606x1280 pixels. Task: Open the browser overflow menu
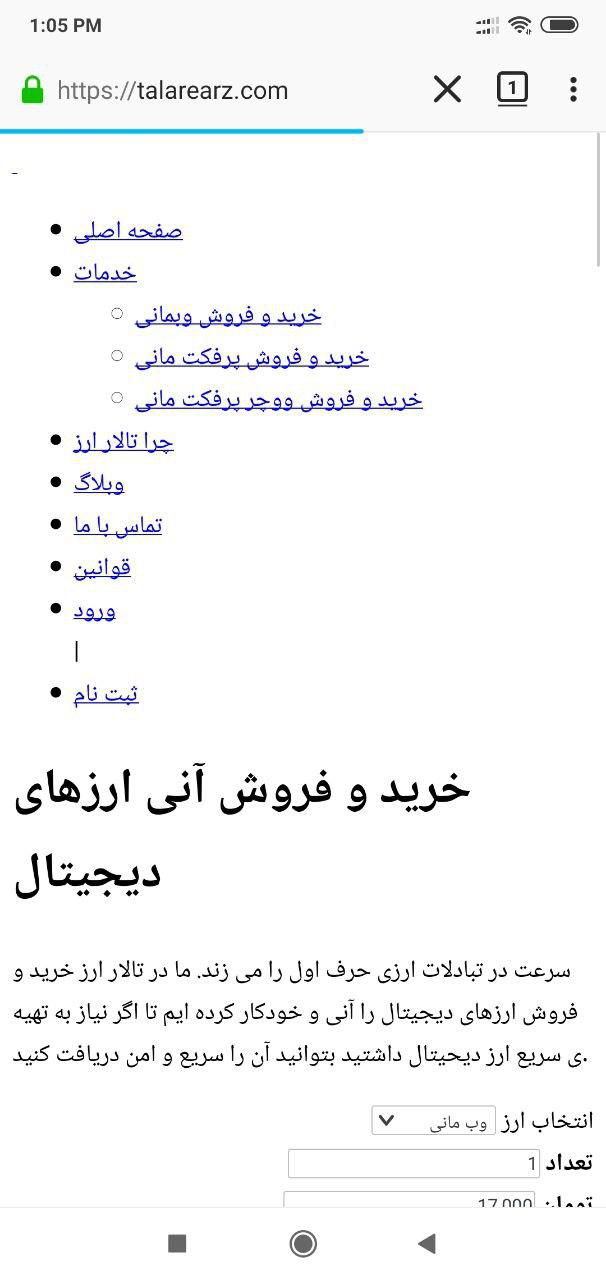point(573,90)
